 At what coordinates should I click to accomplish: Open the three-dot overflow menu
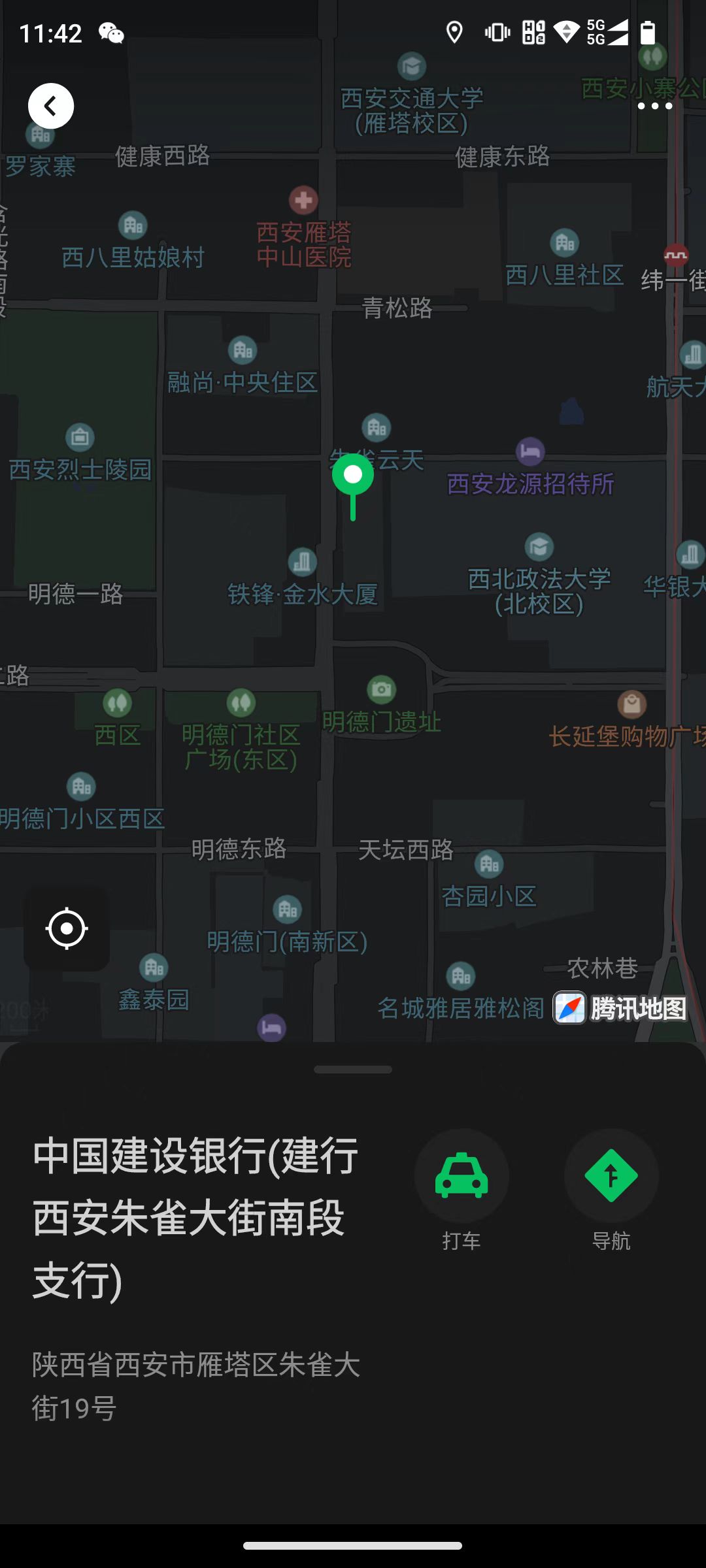(654, 106)
